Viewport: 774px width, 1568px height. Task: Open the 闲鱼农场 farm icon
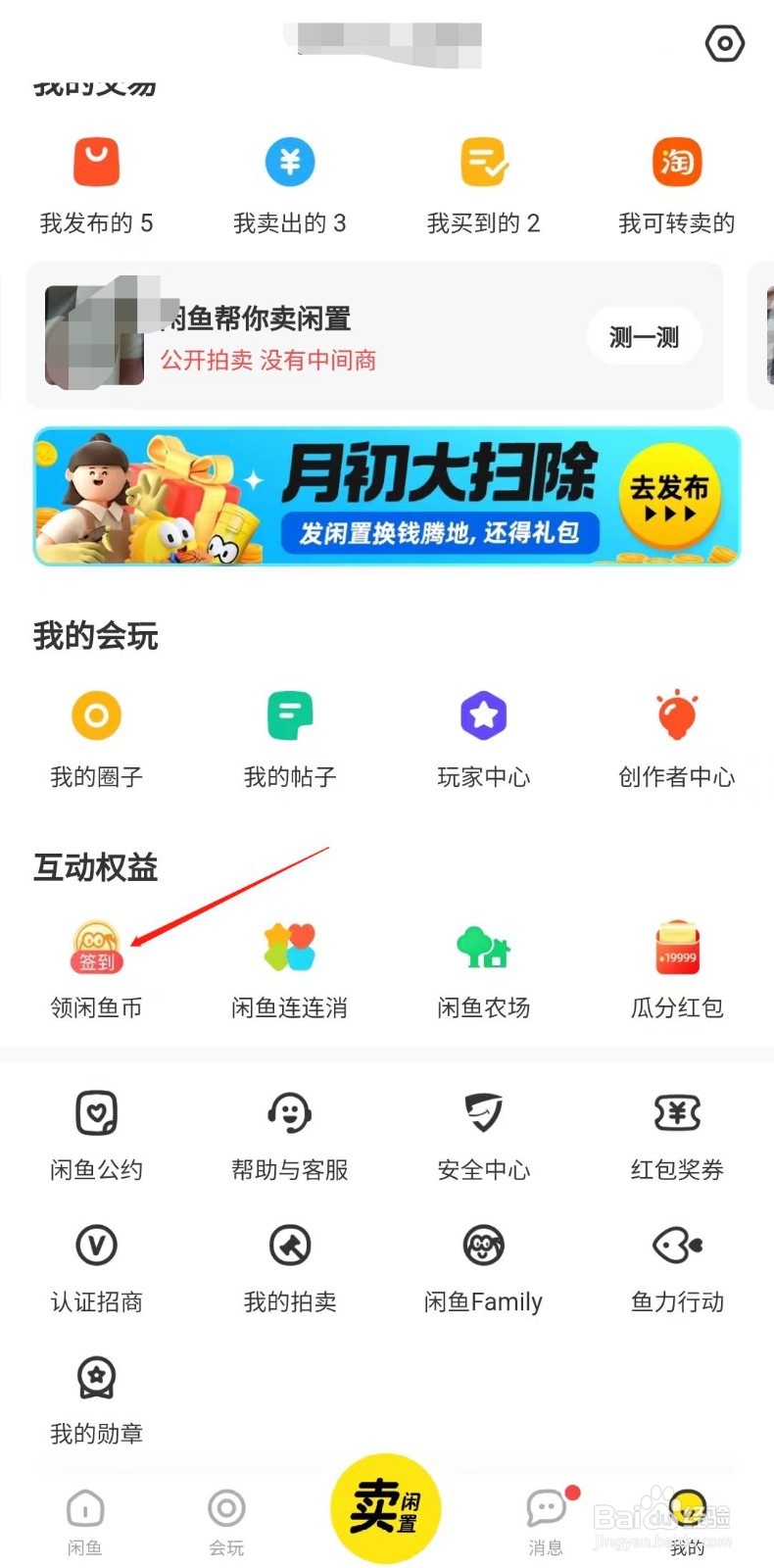(483, 946)
